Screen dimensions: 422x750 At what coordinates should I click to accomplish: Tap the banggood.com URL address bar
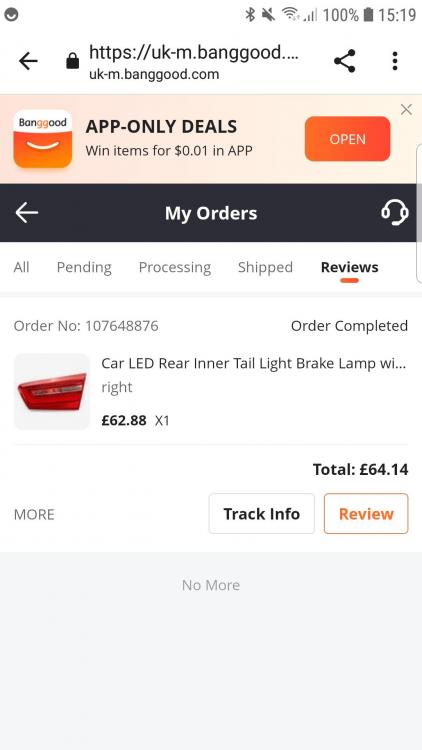coord(193,62)
